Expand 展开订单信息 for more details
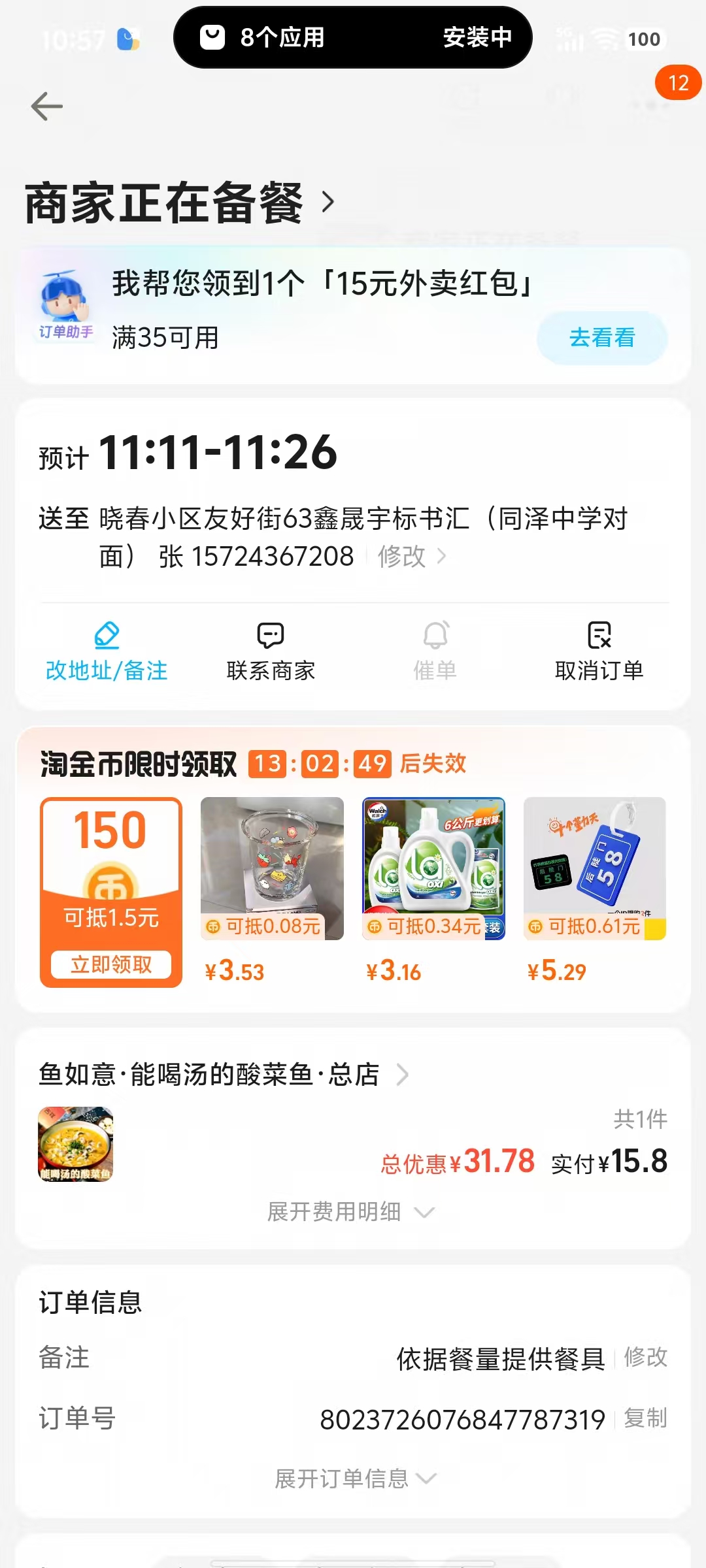 click(354, 1478)
